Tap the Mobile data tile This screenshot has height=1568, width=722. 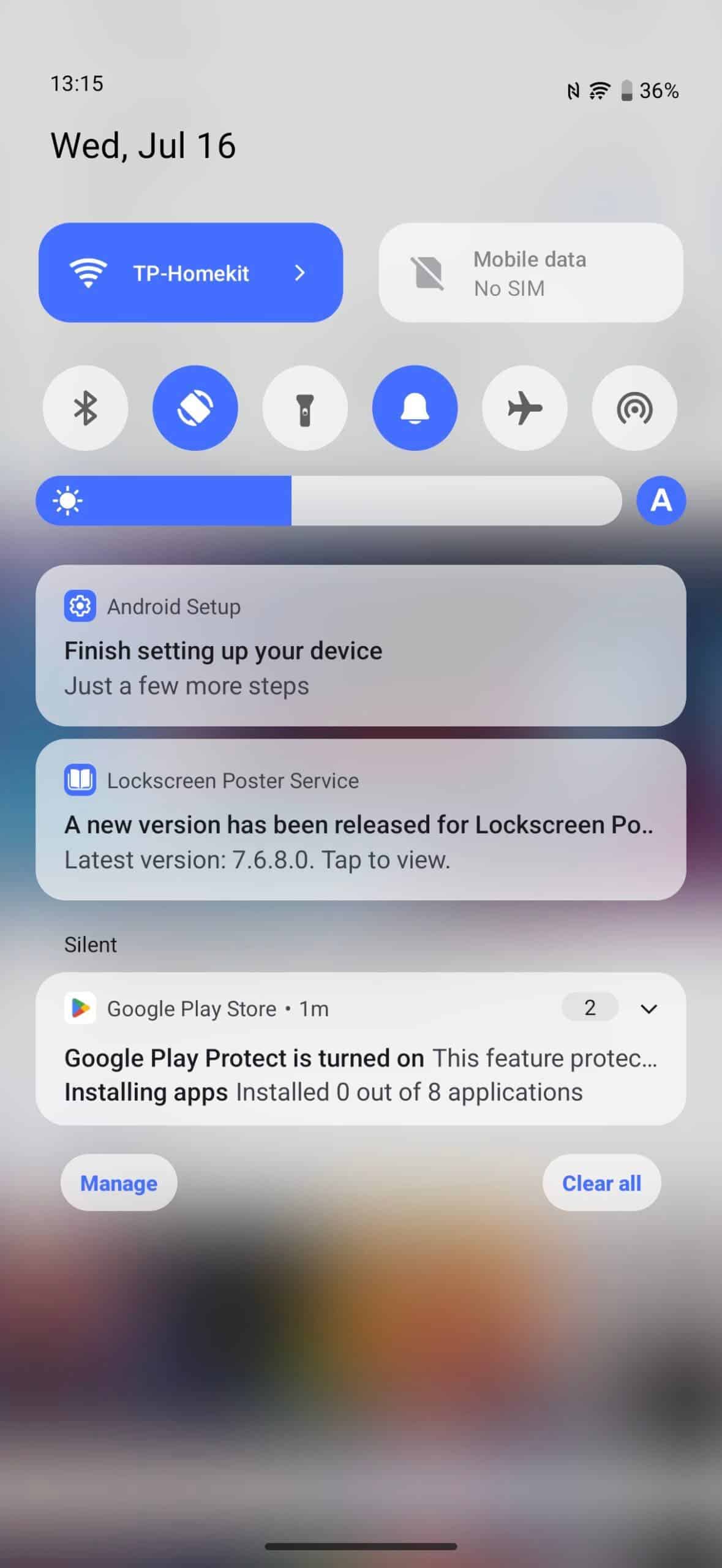531,273
